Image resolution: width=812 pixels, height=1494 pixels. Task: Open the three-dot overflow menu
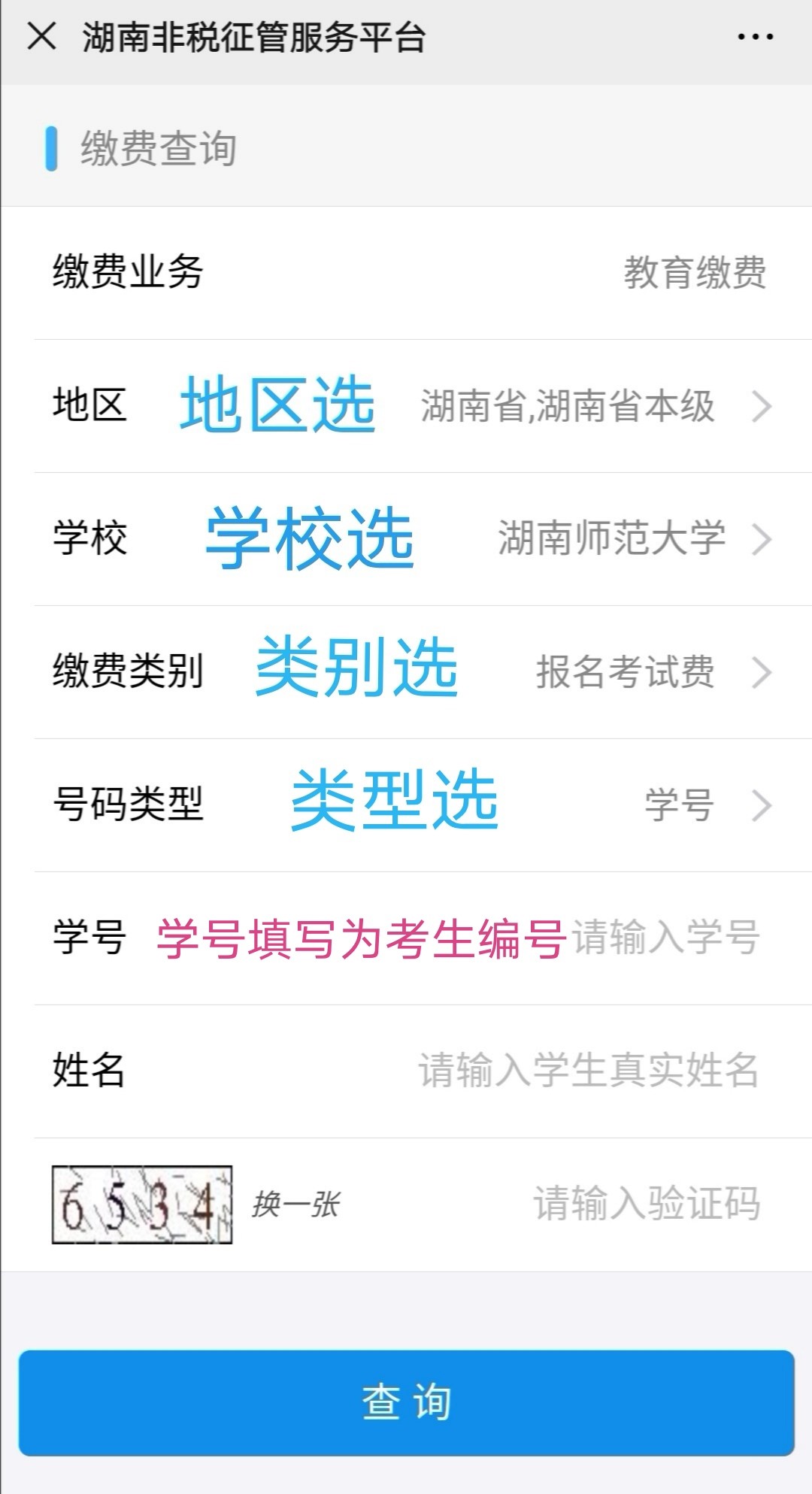tap(755, 36)
